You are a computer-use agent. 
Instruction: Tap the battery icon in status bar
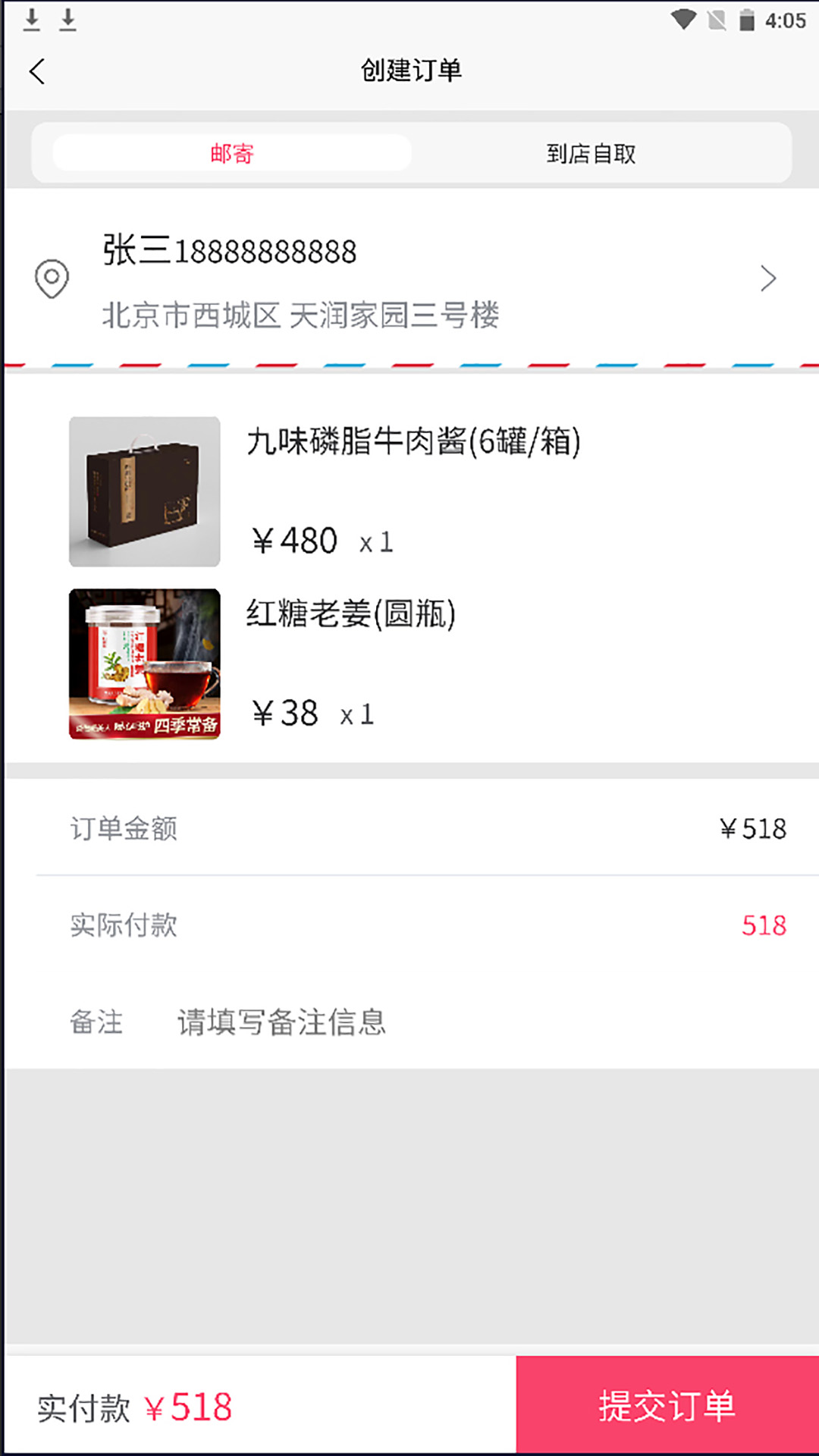tap(747, 20)
